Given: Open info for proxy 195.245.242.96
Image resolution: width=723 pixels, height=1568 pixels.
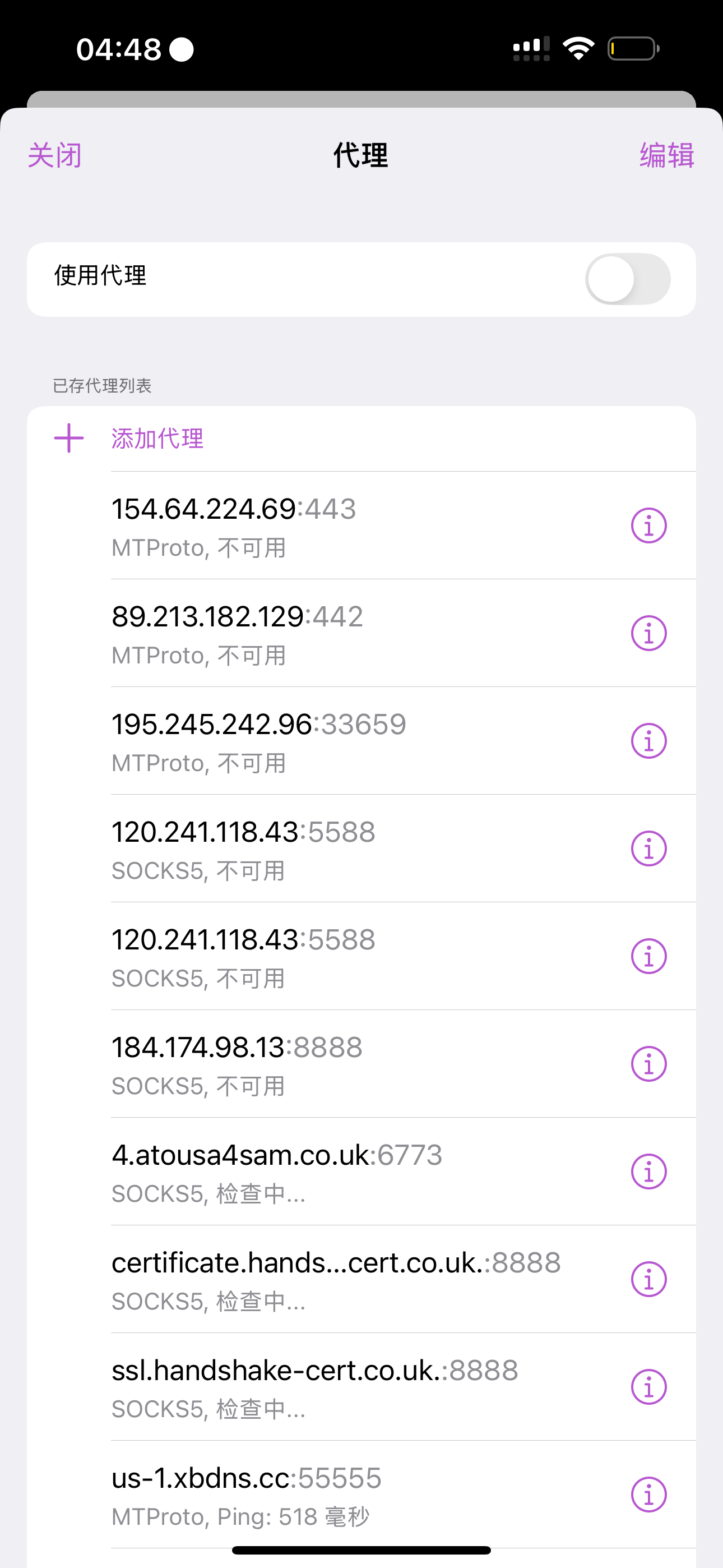Looking at the screenshot, I should point(649,741).
